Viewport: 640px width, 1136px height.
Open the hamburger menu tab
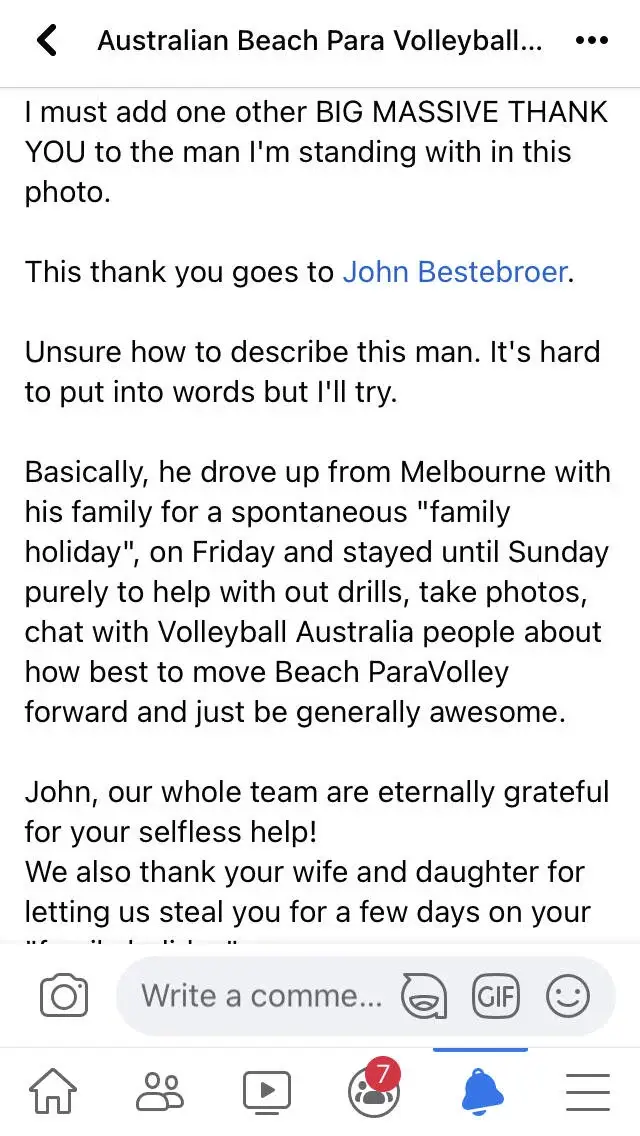[588, 1090]
